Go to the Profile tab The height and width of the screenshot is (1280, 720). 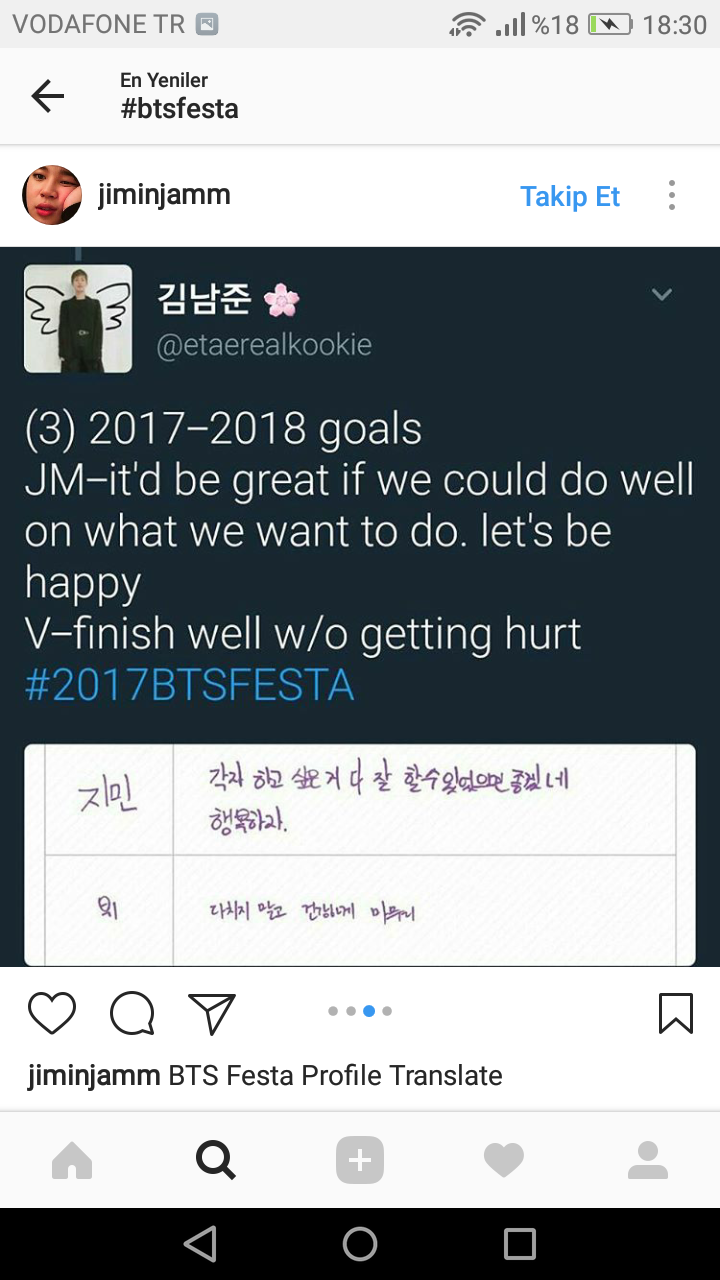pos(648,1160)
